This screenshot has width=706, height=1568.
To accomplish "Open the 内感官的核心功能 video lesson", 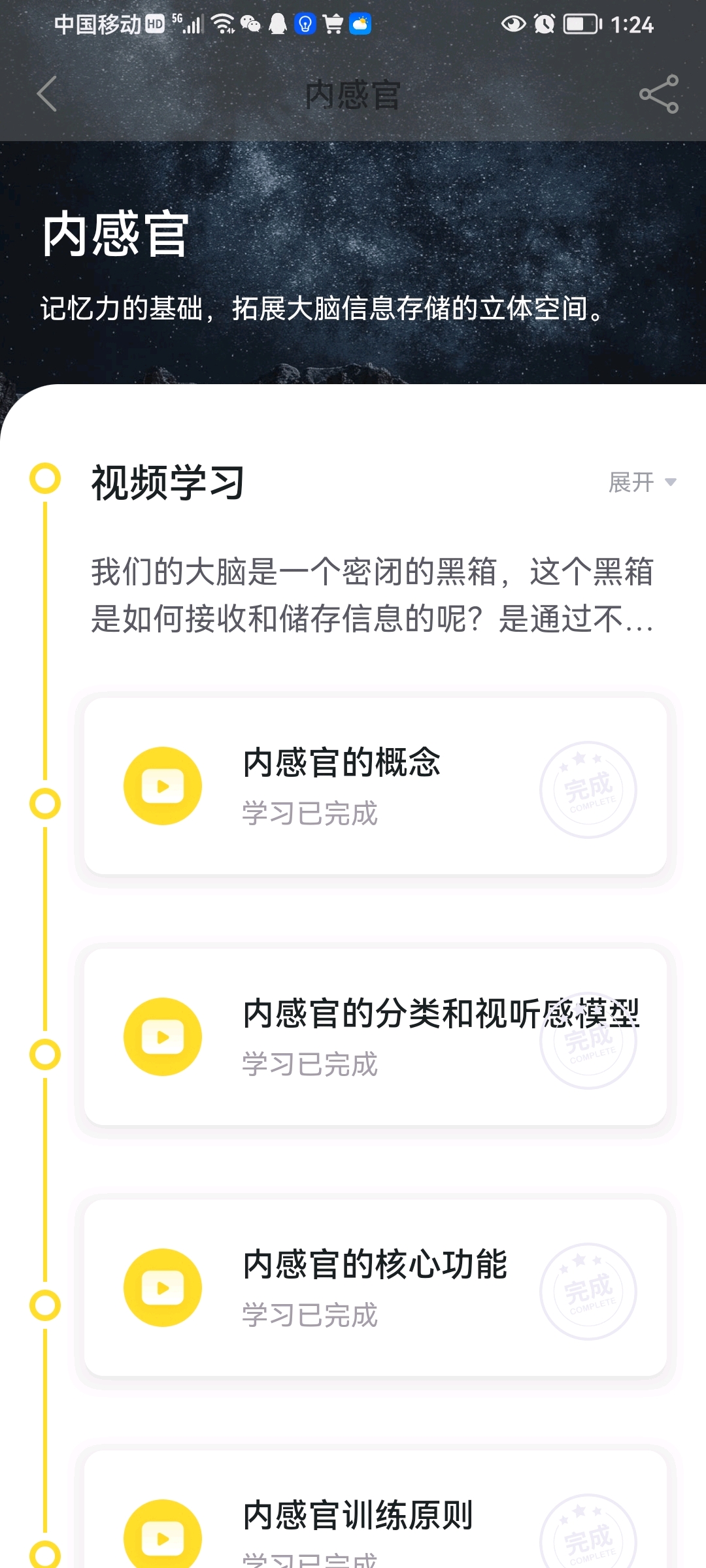I will point(375,1288).
